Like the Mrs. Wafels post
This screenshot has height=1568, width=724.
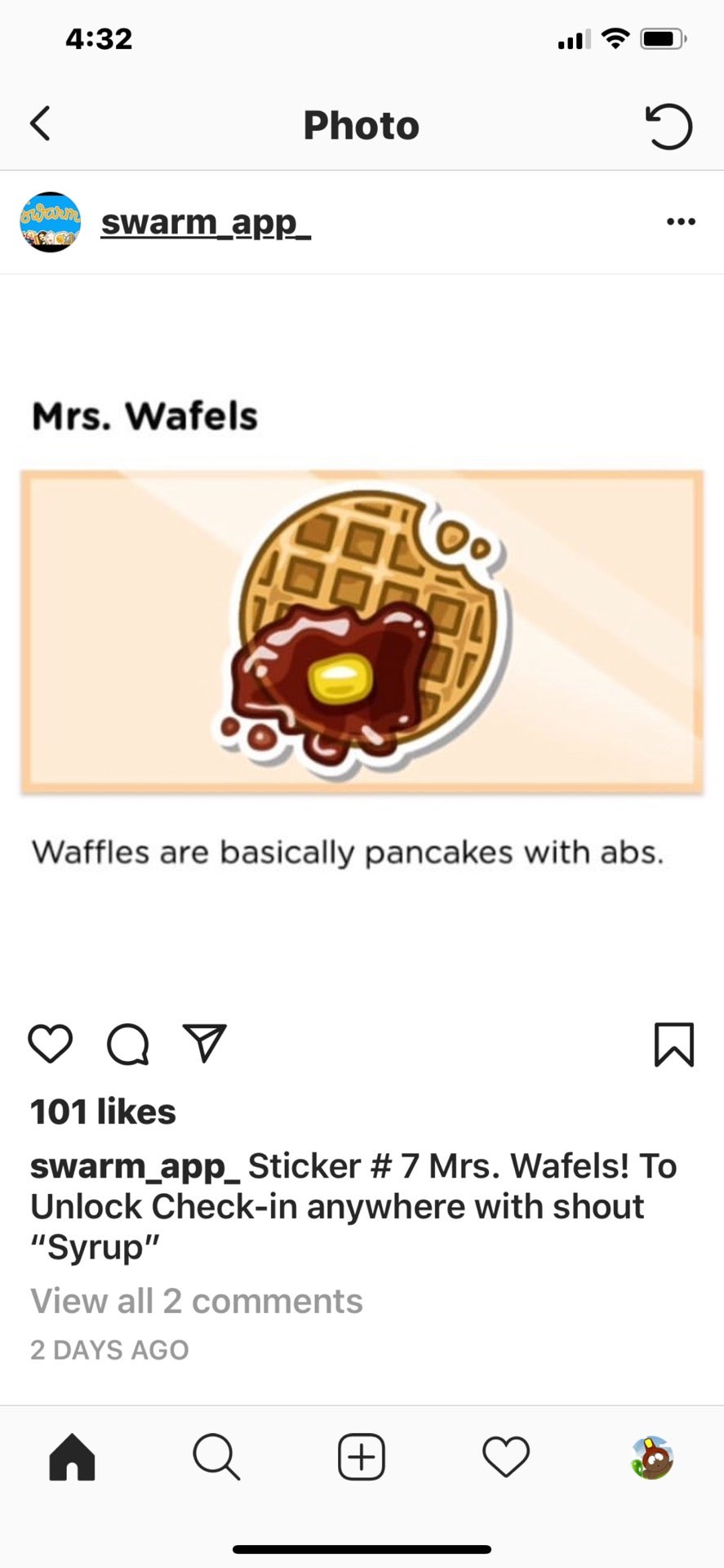[51, 1044]
